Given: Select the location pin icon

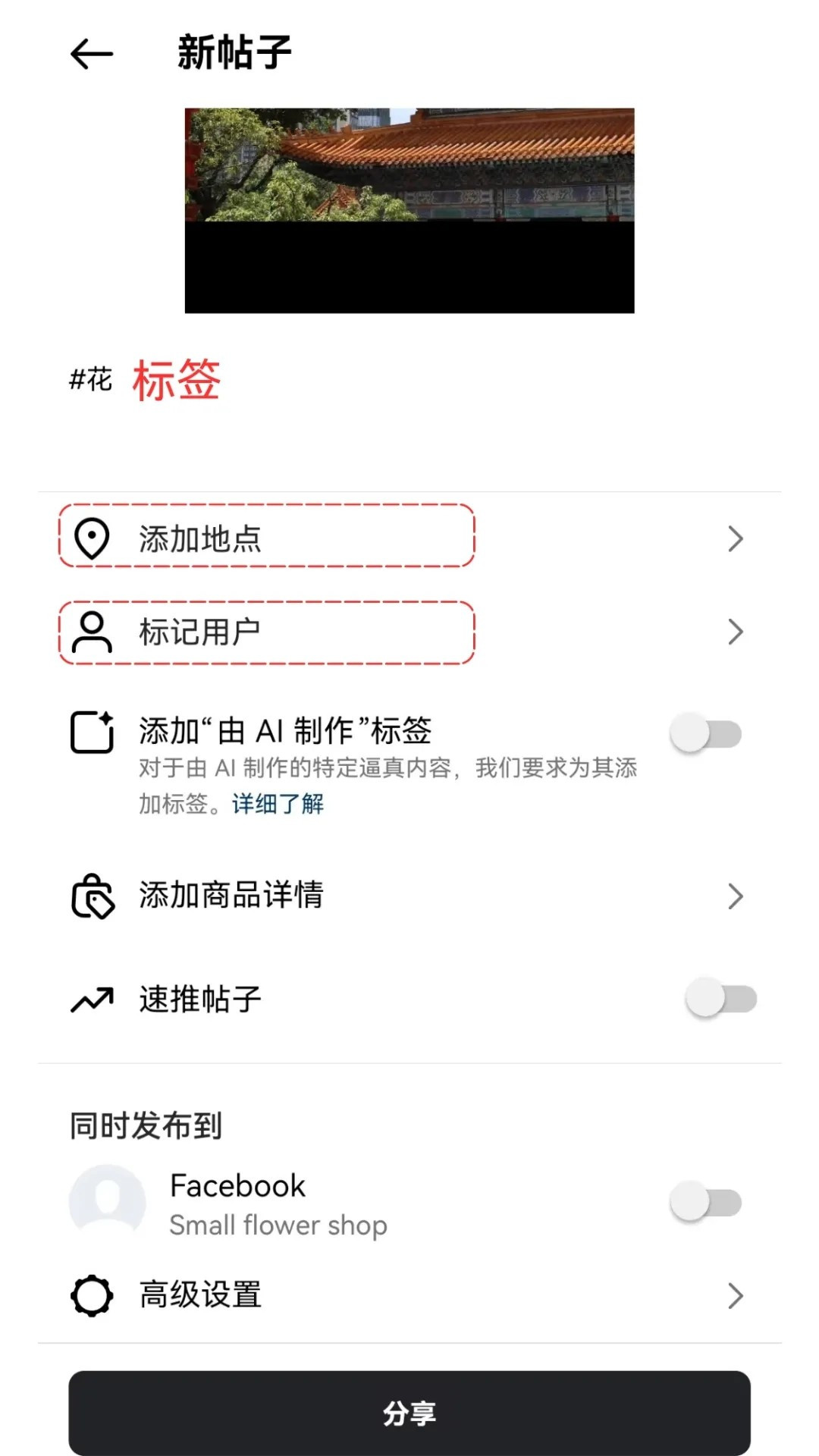Looking at the screenshot, I should (91, 538).
